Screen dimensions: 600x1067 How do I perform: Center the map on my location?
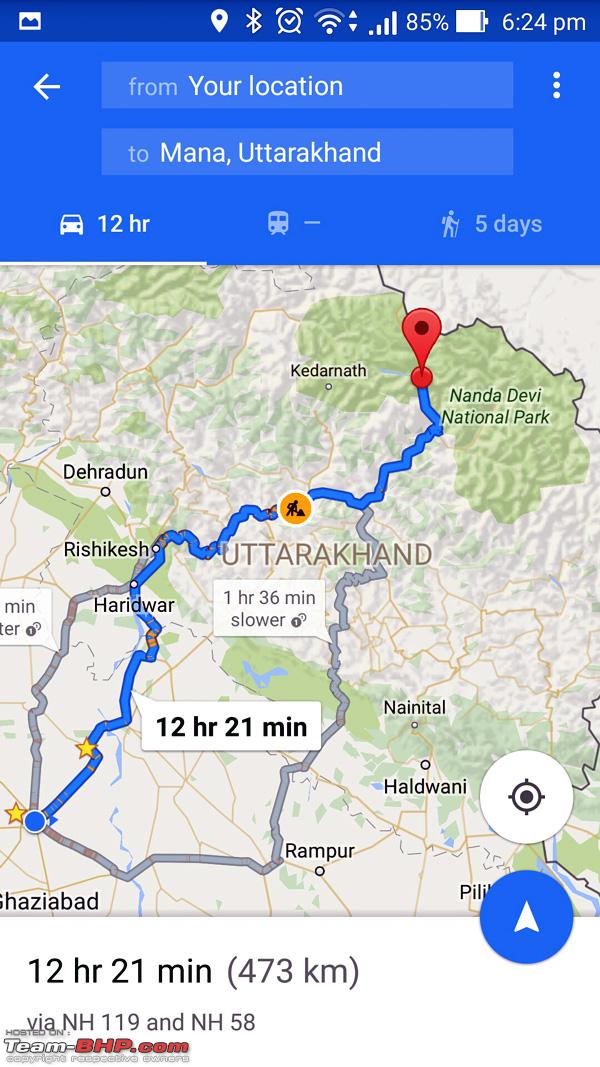pos(527,797)
